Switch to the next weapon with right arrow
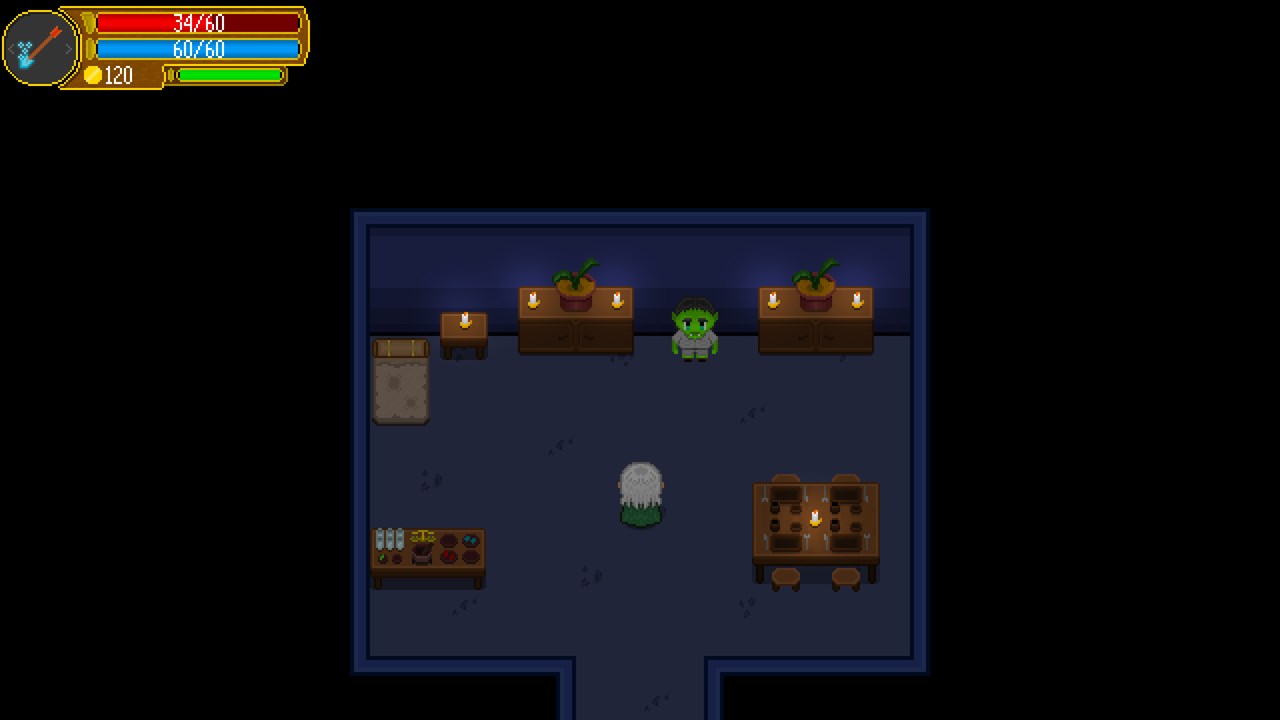This screenshot has height=720, width=1280. [x=69, y=48]
